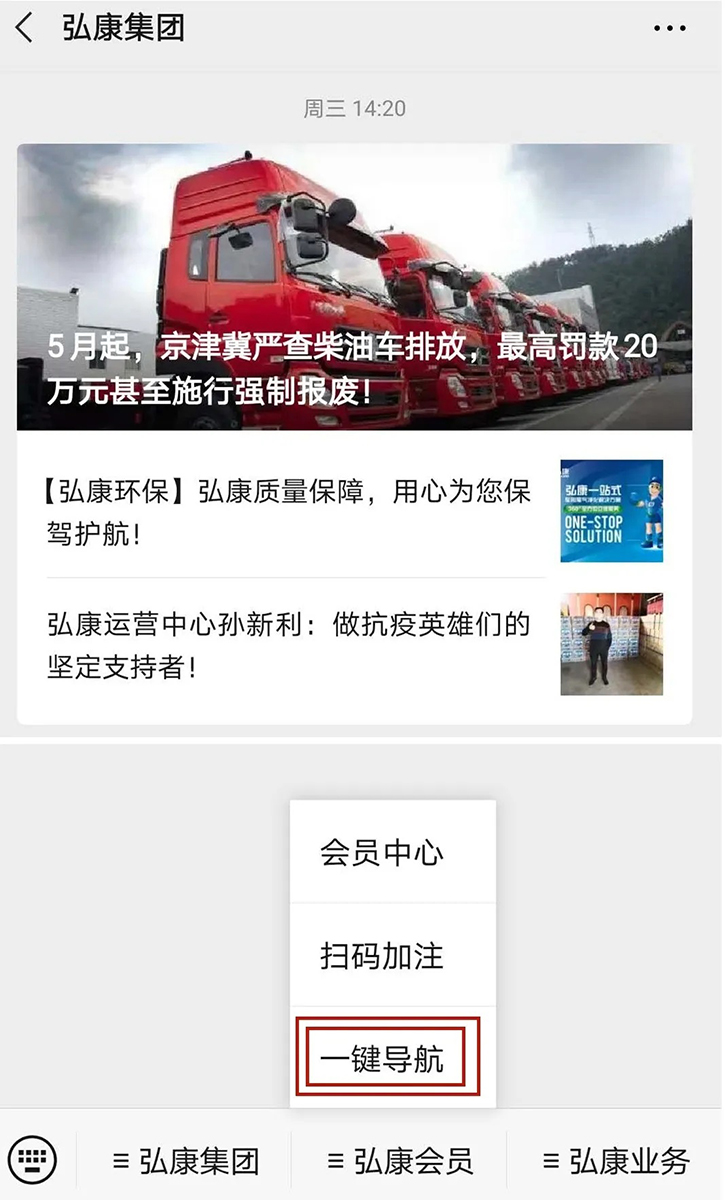The image size is (725, 1200).
Task: Expand the 弘康集团 bottom menu
Action: (x=186, y=1161)
